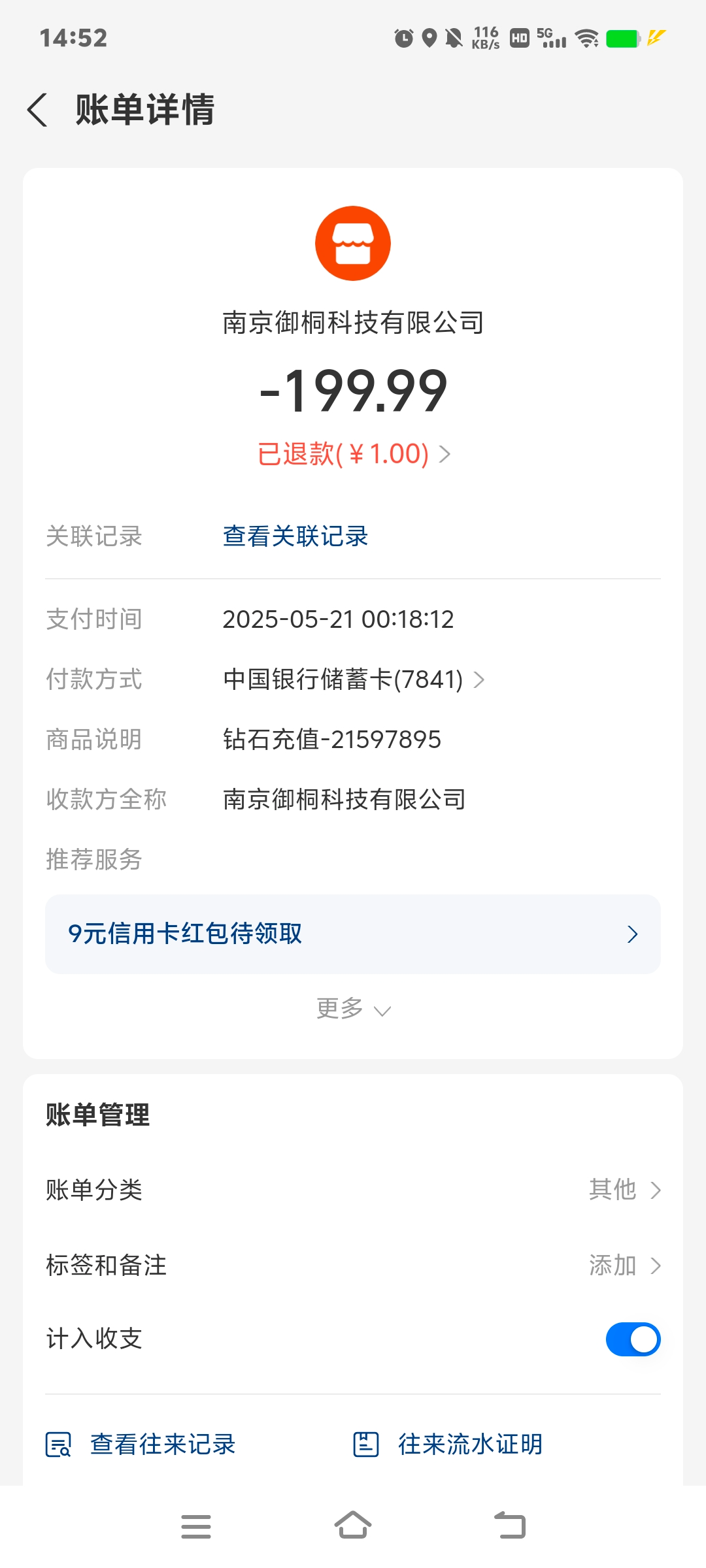Add 标签和备注 to this bill

[x=624, y=1266]
